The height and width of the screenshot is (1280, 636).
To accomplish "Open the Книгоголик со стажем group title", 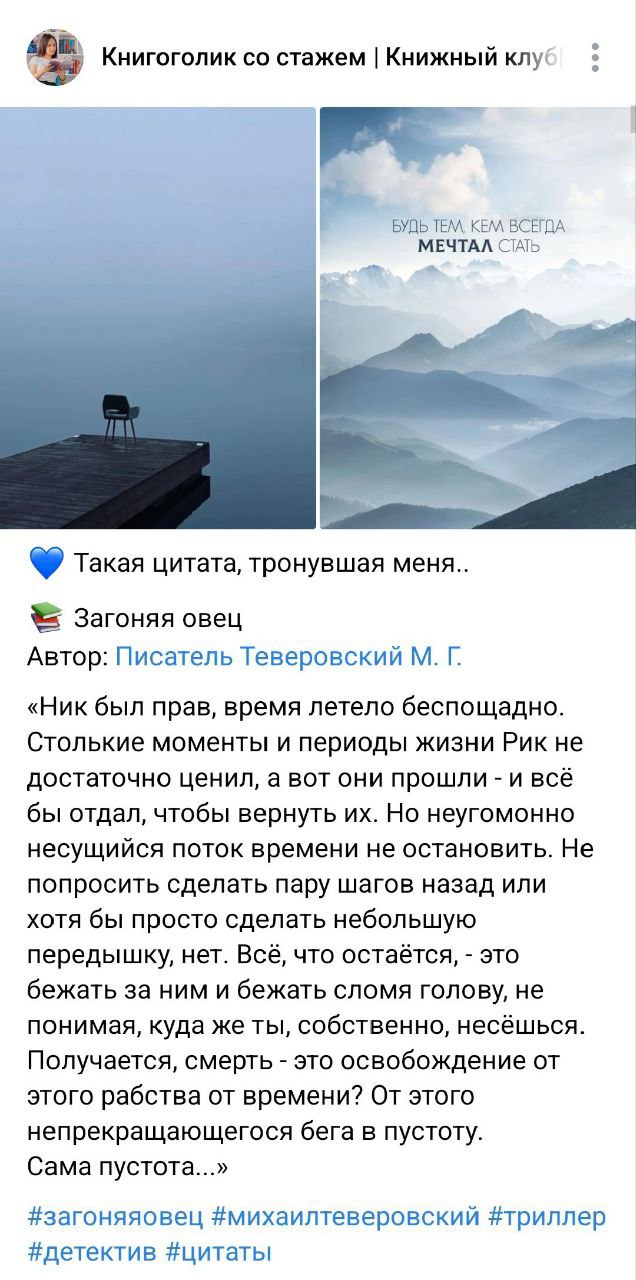I will point(333,57).
